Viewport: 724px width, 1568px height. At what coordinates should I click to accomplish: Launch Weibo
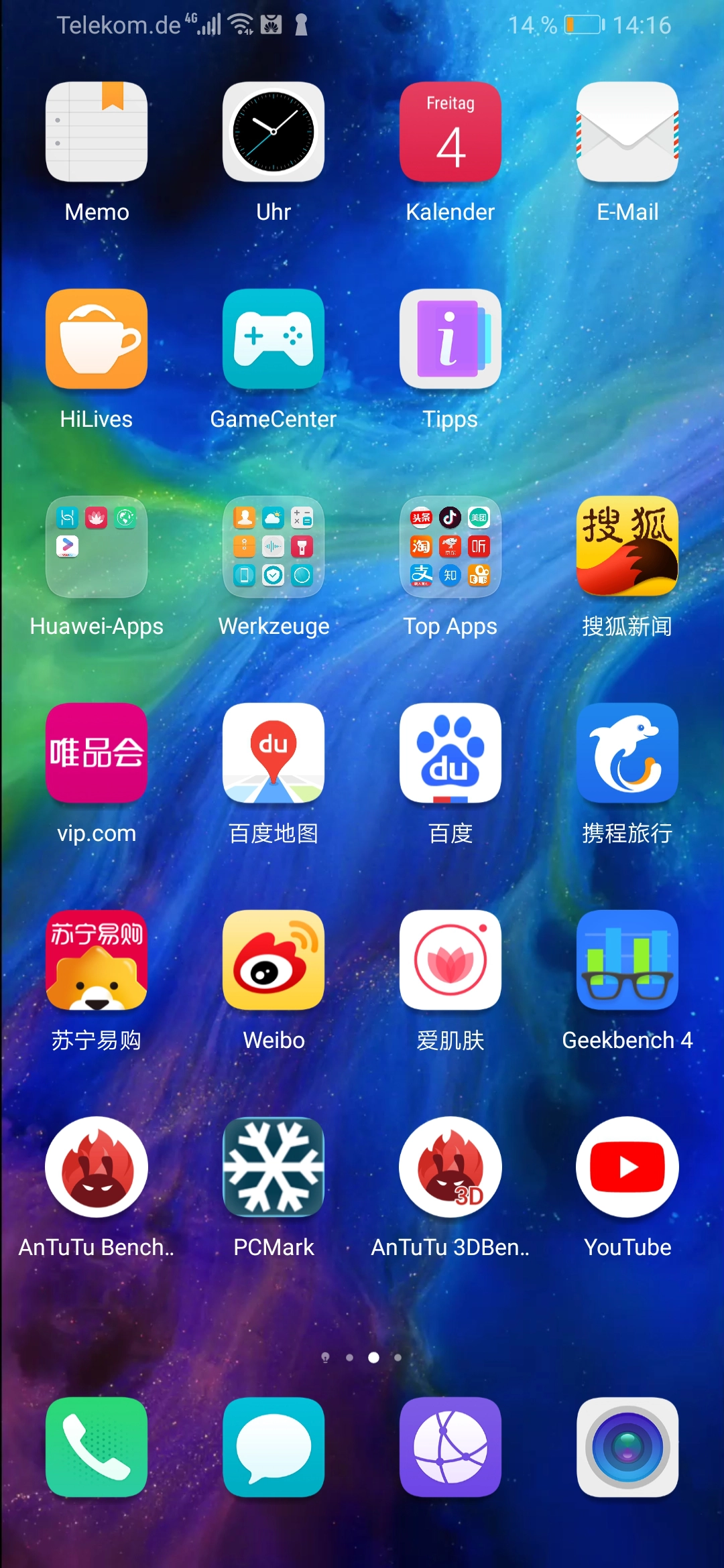[x=274, y=960]
